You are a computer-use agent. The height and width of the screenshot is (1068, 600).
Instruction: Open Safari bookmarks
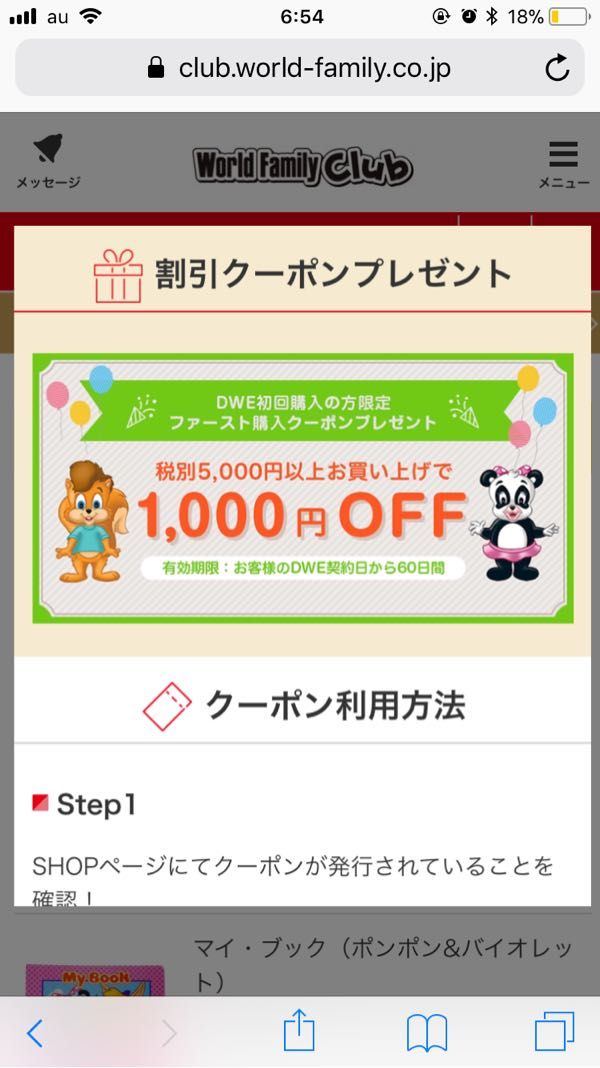[426, 1033]
